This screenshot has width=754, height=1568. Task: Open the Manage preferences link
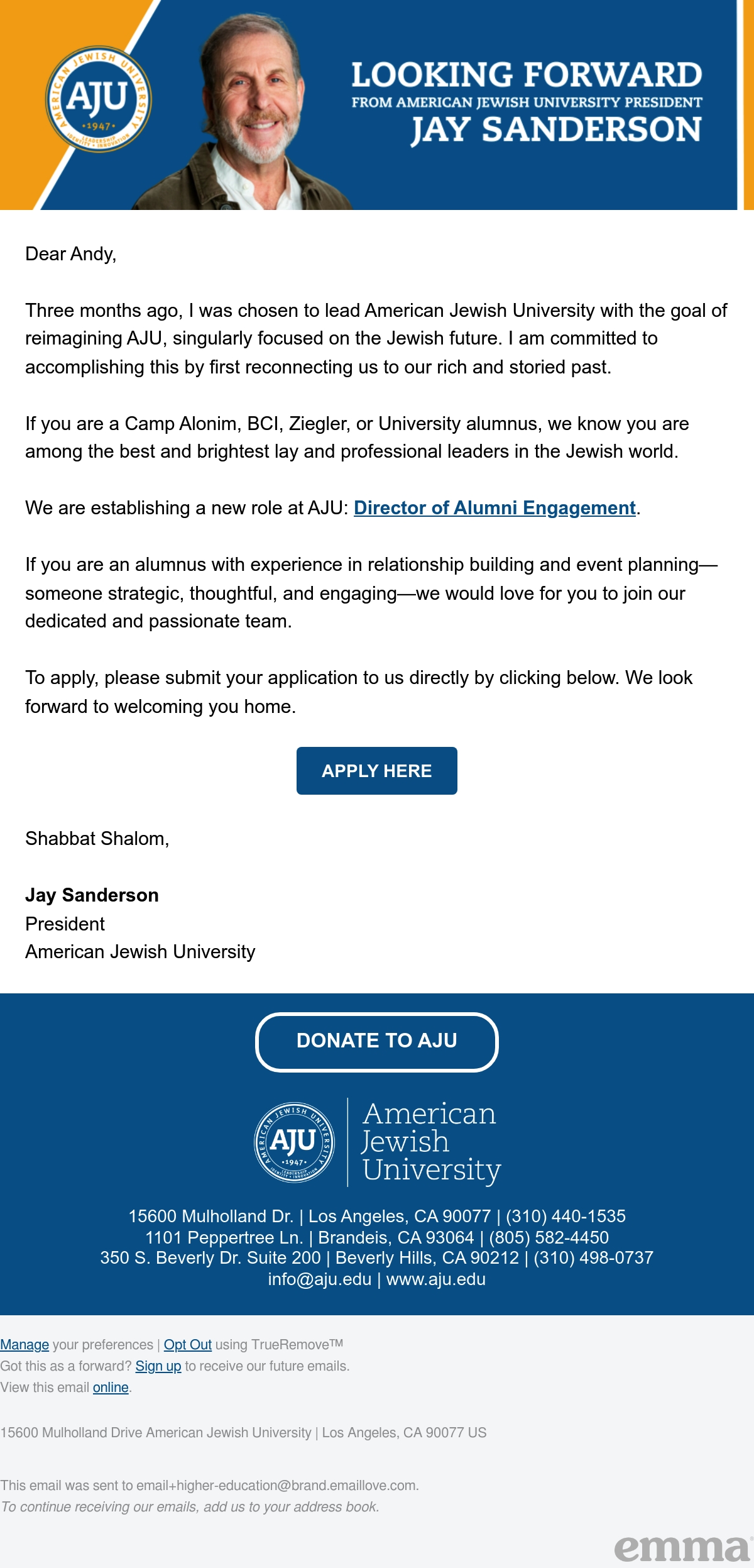[x=25, y=1345]
